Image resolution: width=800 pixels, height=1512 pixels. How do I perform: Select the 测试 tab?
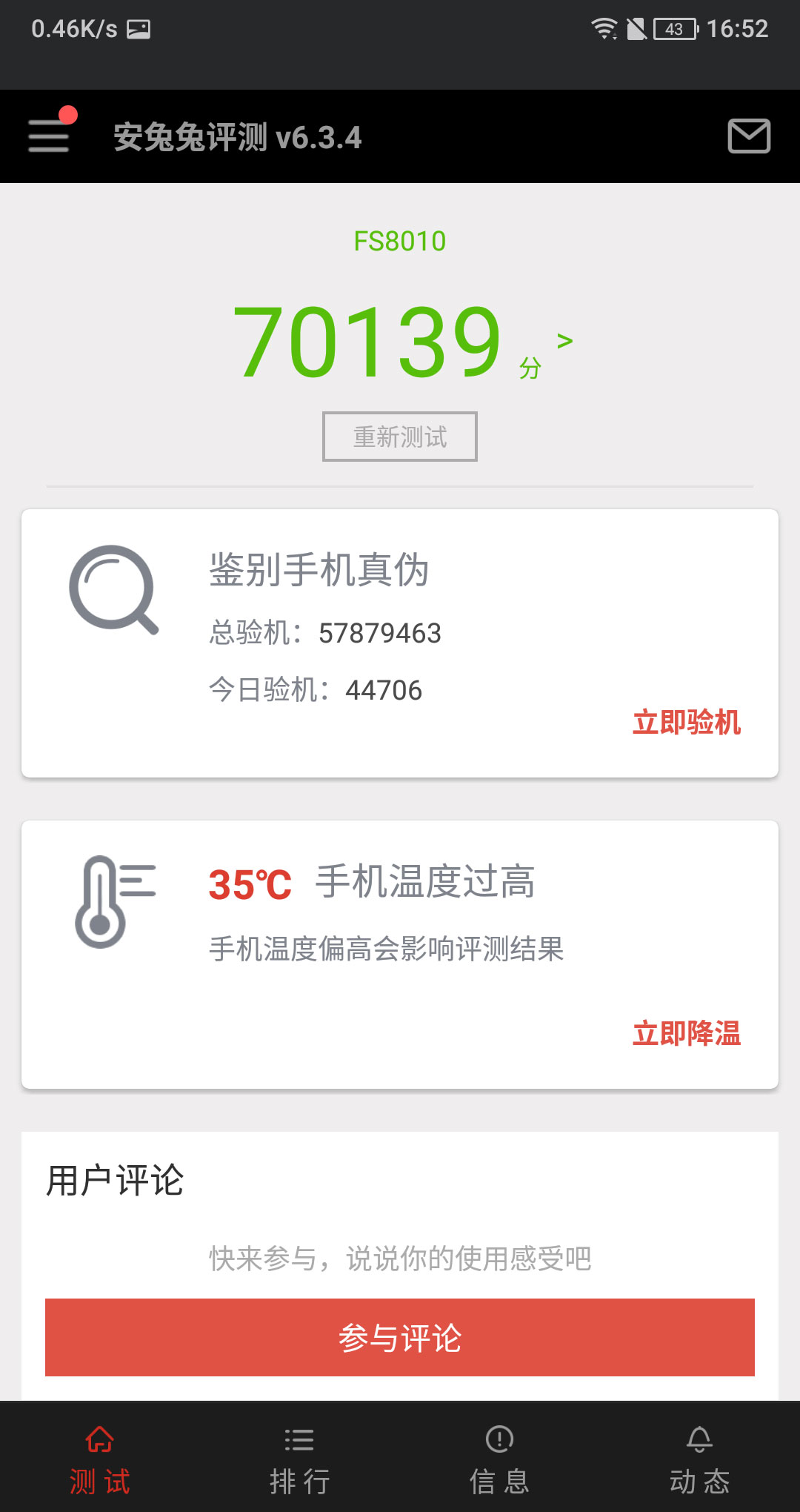coord(100,1460)
